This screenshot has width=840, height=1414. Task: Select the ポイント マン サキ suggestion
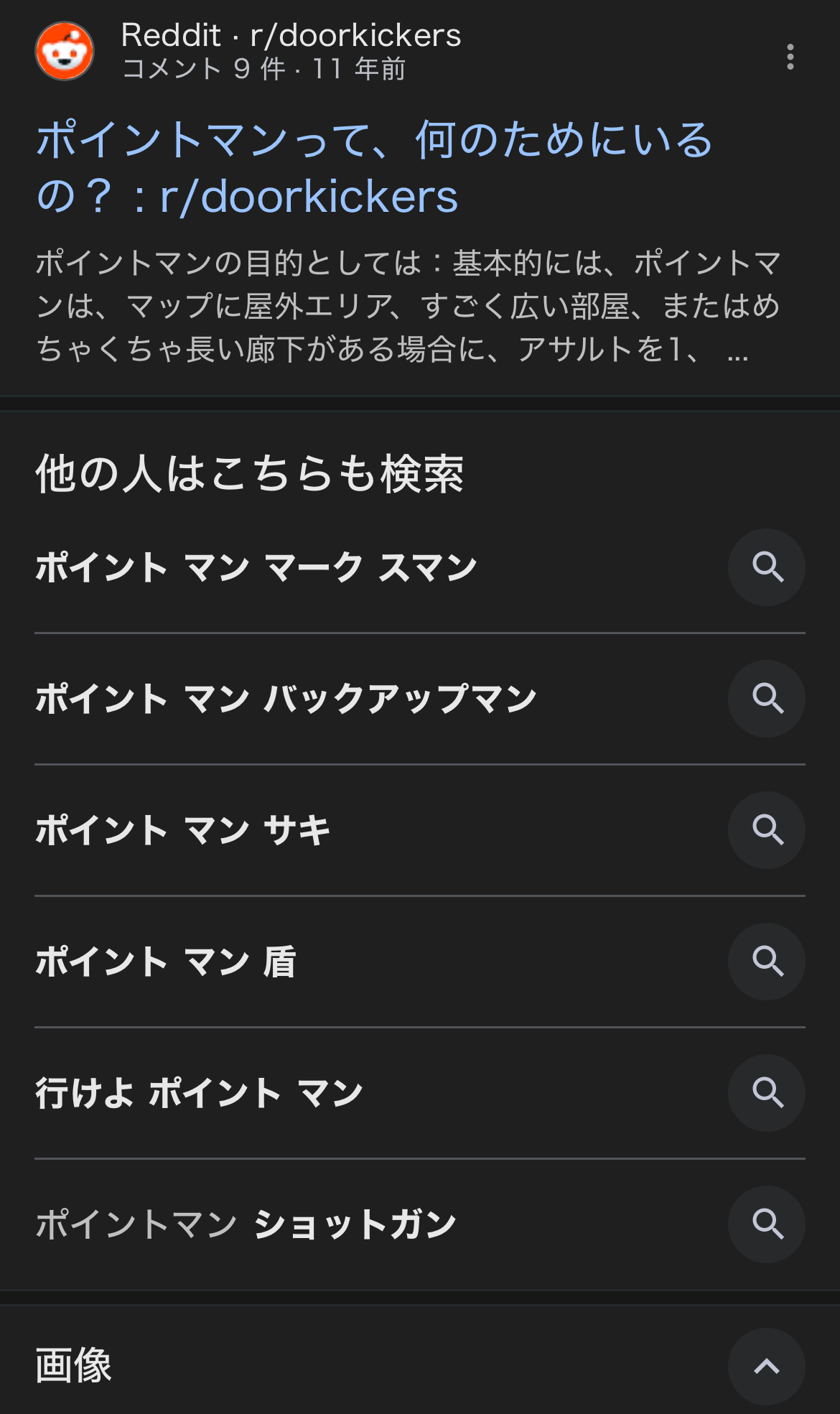click(x=183, y=830)
